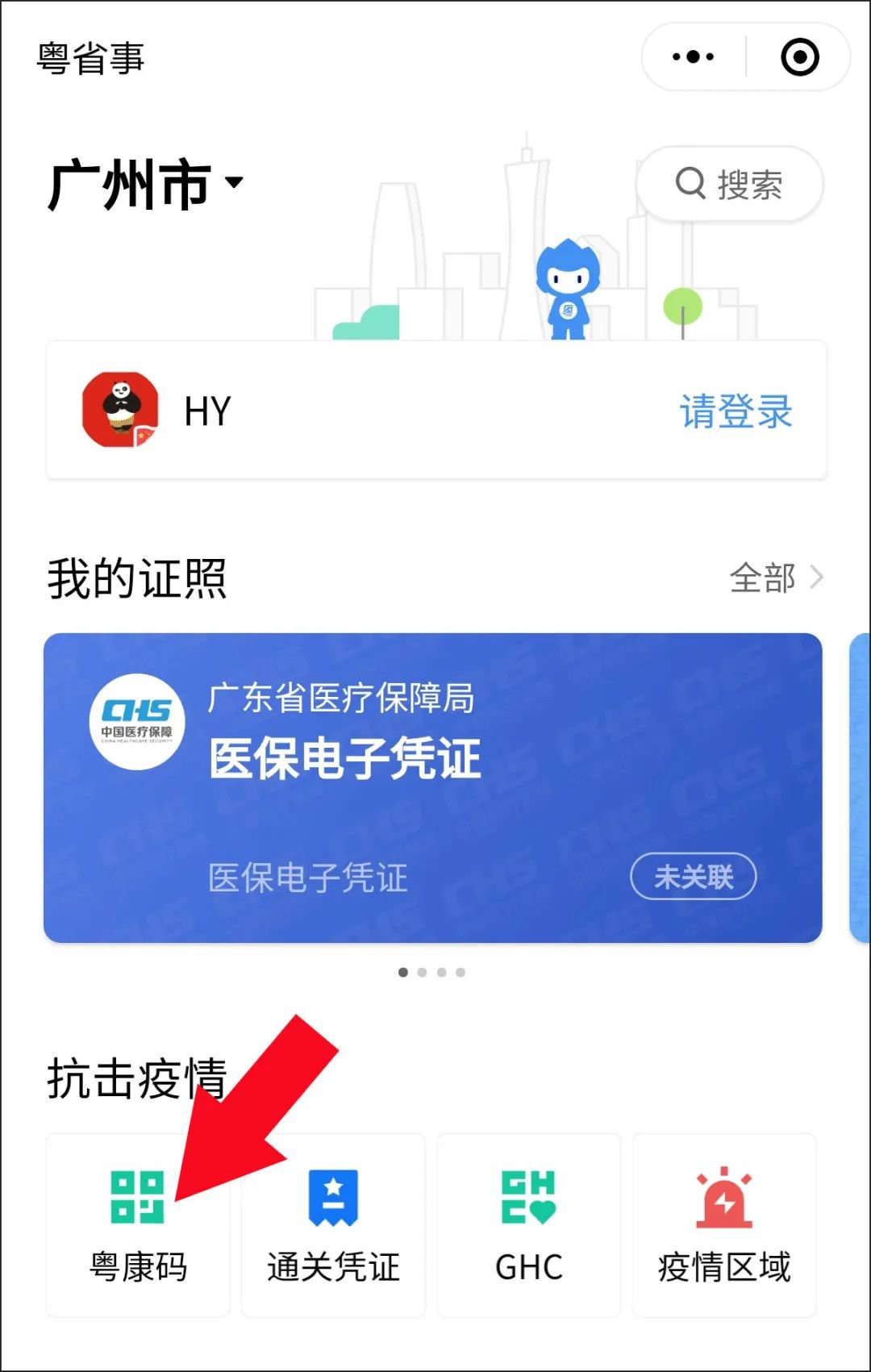
Task: Open 通关凭证 service
Action: 333,1224
